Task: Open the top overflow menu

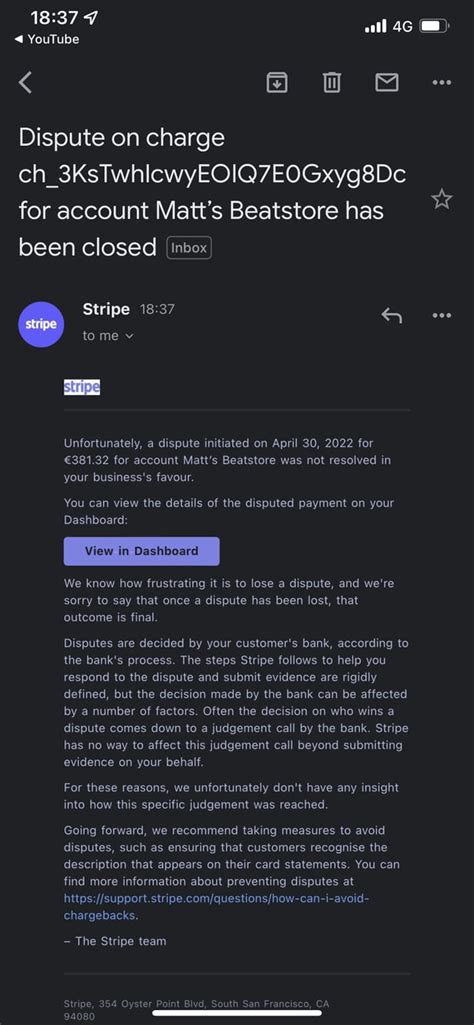Action: click(x=442, y=82)
